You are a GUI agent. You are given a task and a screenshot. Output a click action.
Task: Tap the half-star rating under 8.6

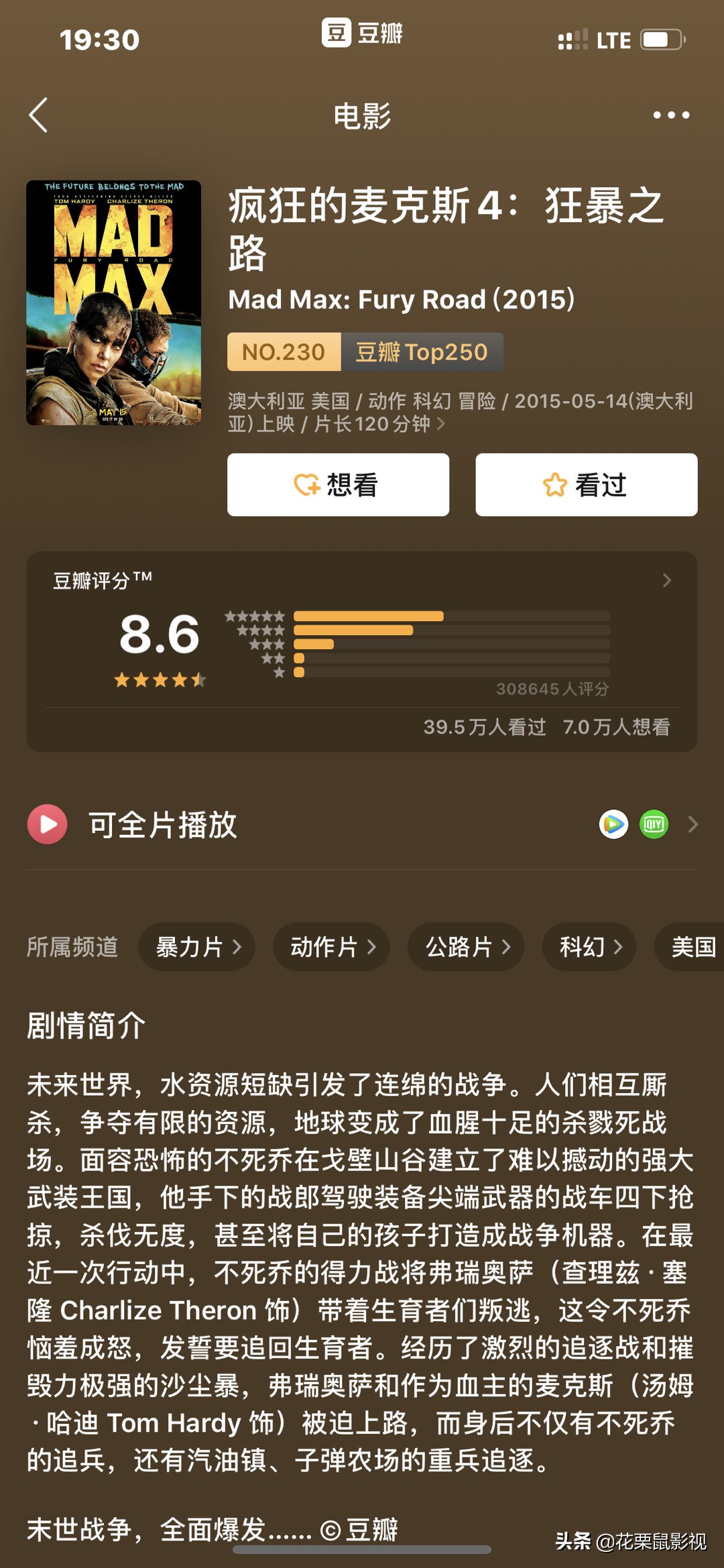pyautogui.click(x=160, y=680)
